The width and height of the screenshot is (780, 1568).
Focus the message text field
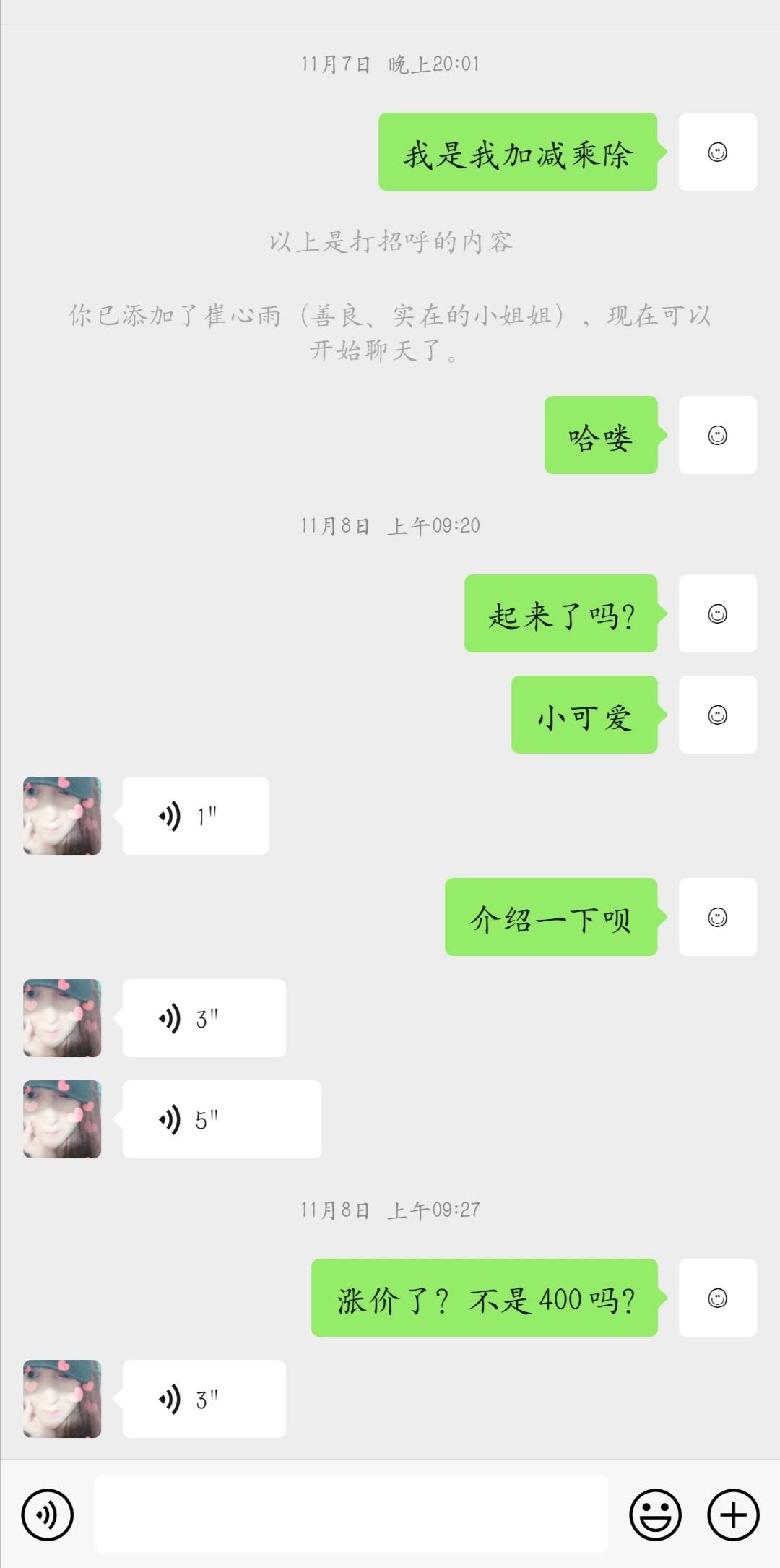[x=350, y=1514]
